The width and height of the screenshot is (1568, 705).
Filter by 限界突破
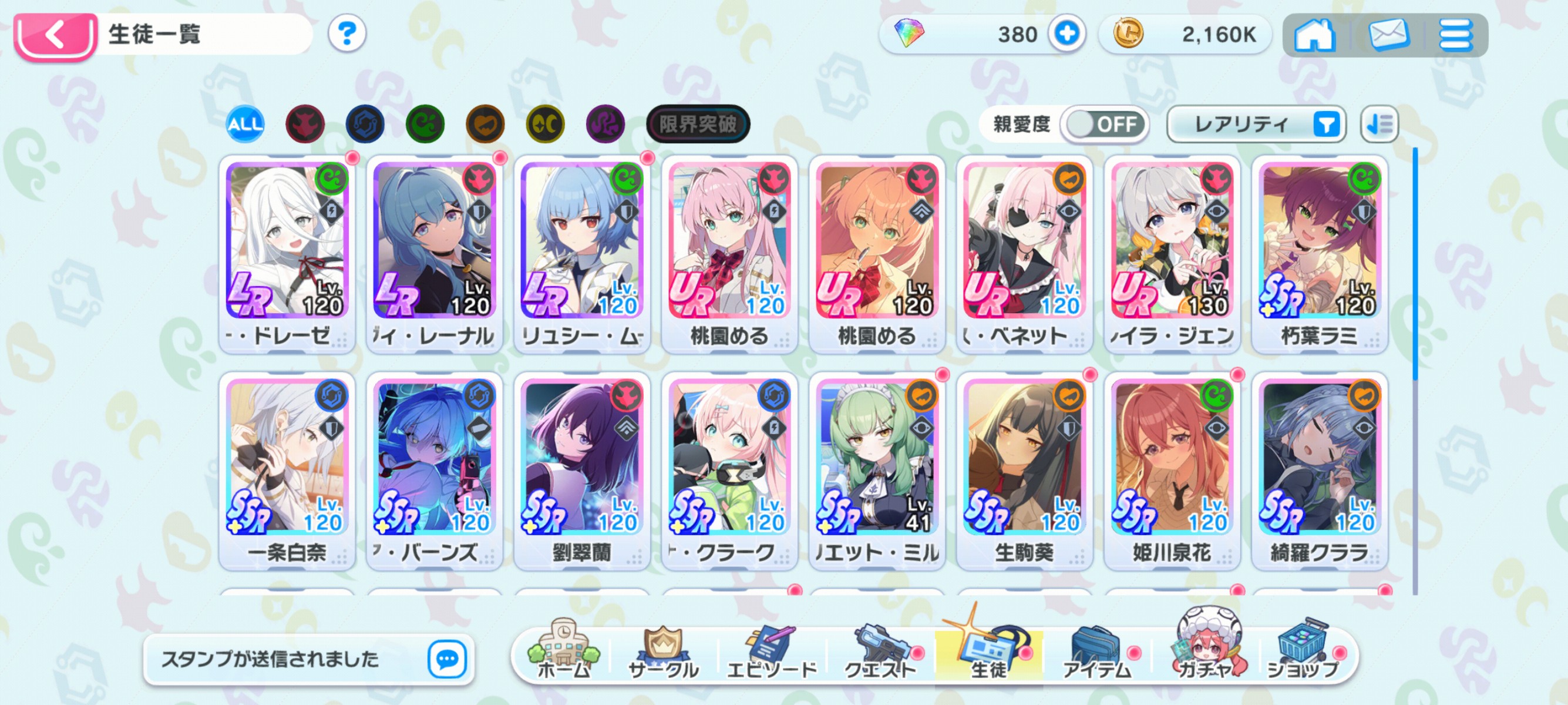[x=698, y=124]
